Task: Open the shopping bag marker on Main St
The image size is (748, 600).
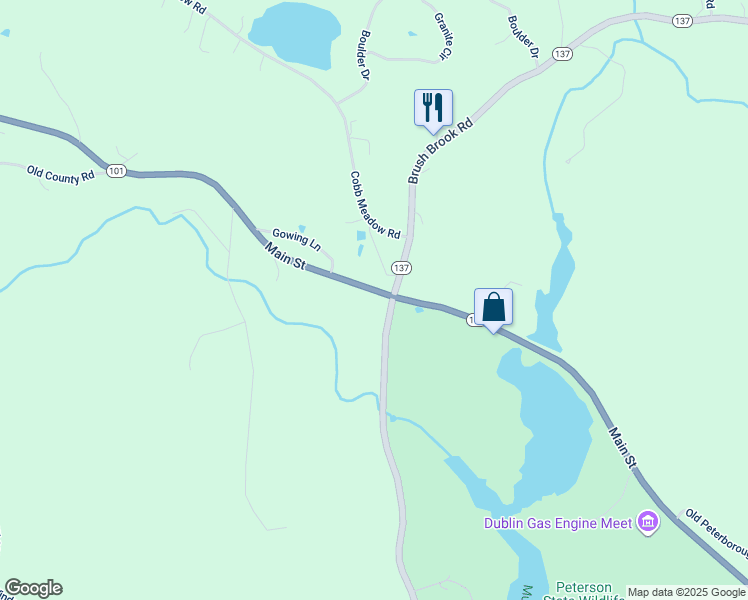Action: pos(493,306)
